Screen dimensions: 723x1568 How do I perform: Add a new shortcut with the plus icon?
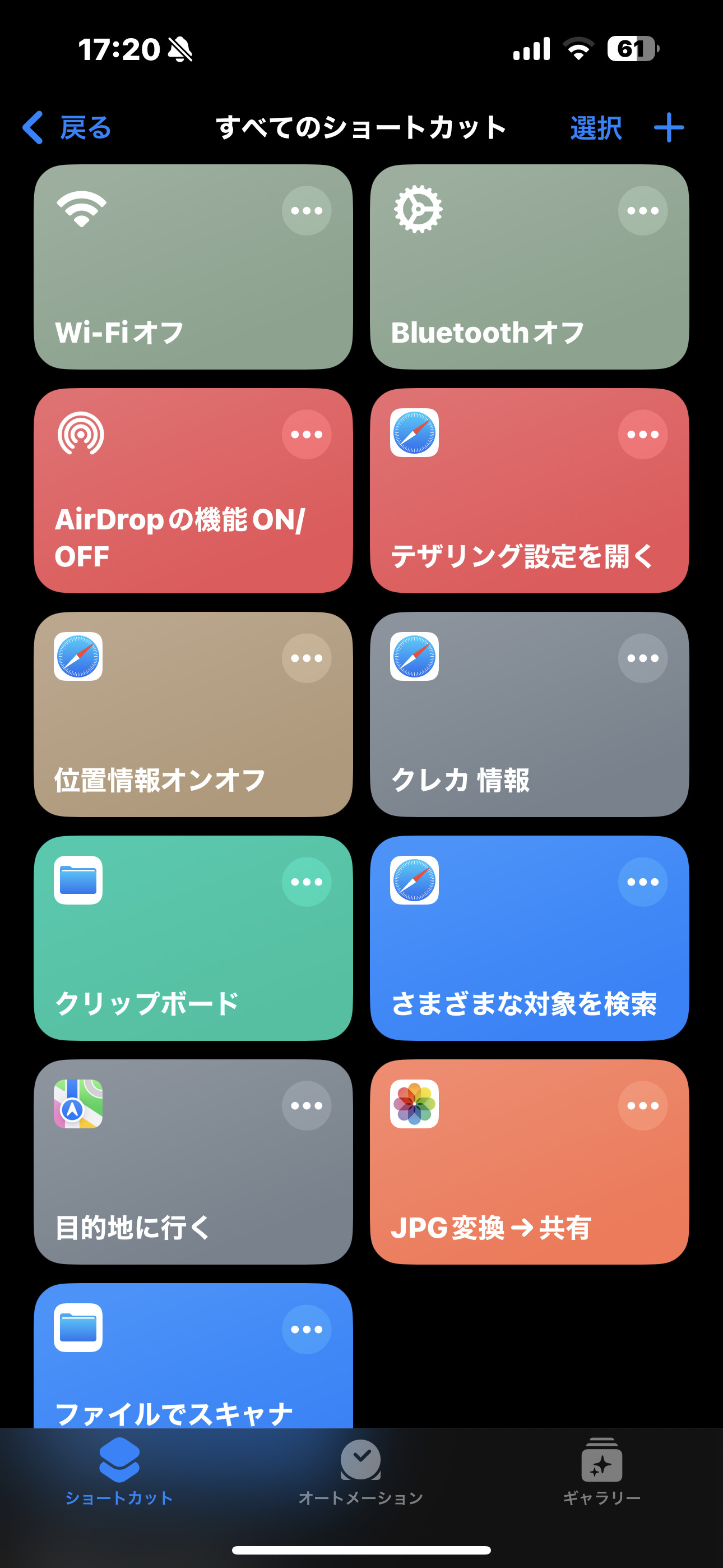pos(668,128)
